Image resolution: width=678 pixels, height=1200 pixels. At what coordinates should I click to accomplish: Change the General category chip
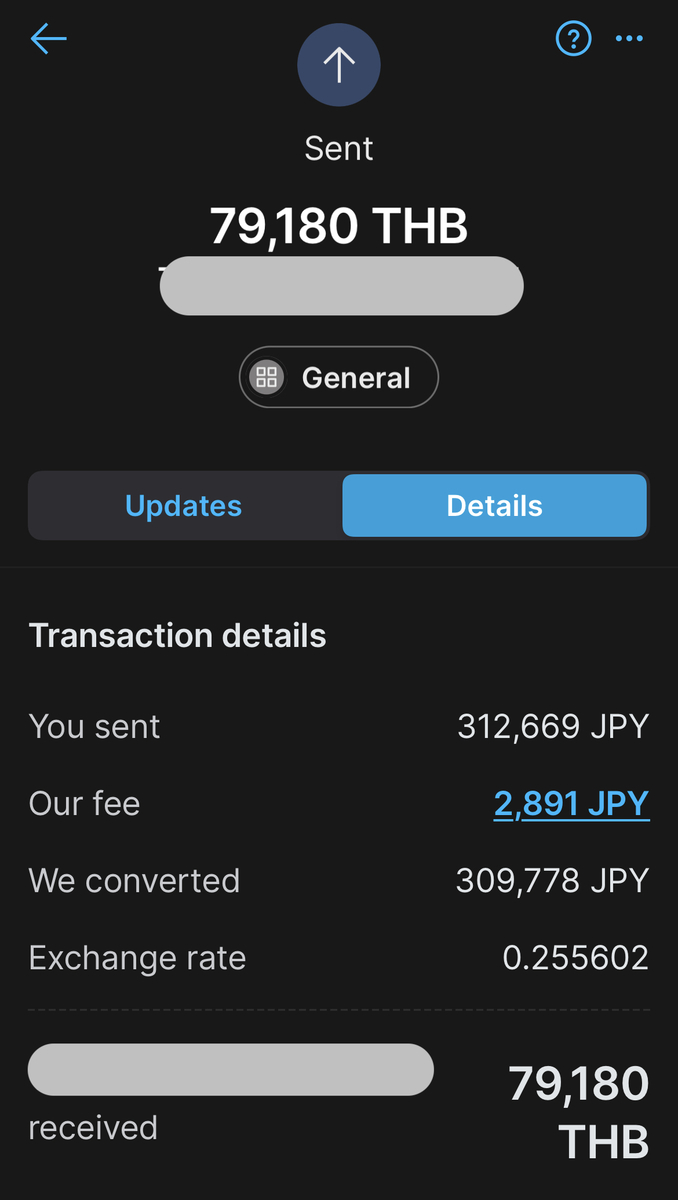tap(339, 377)
